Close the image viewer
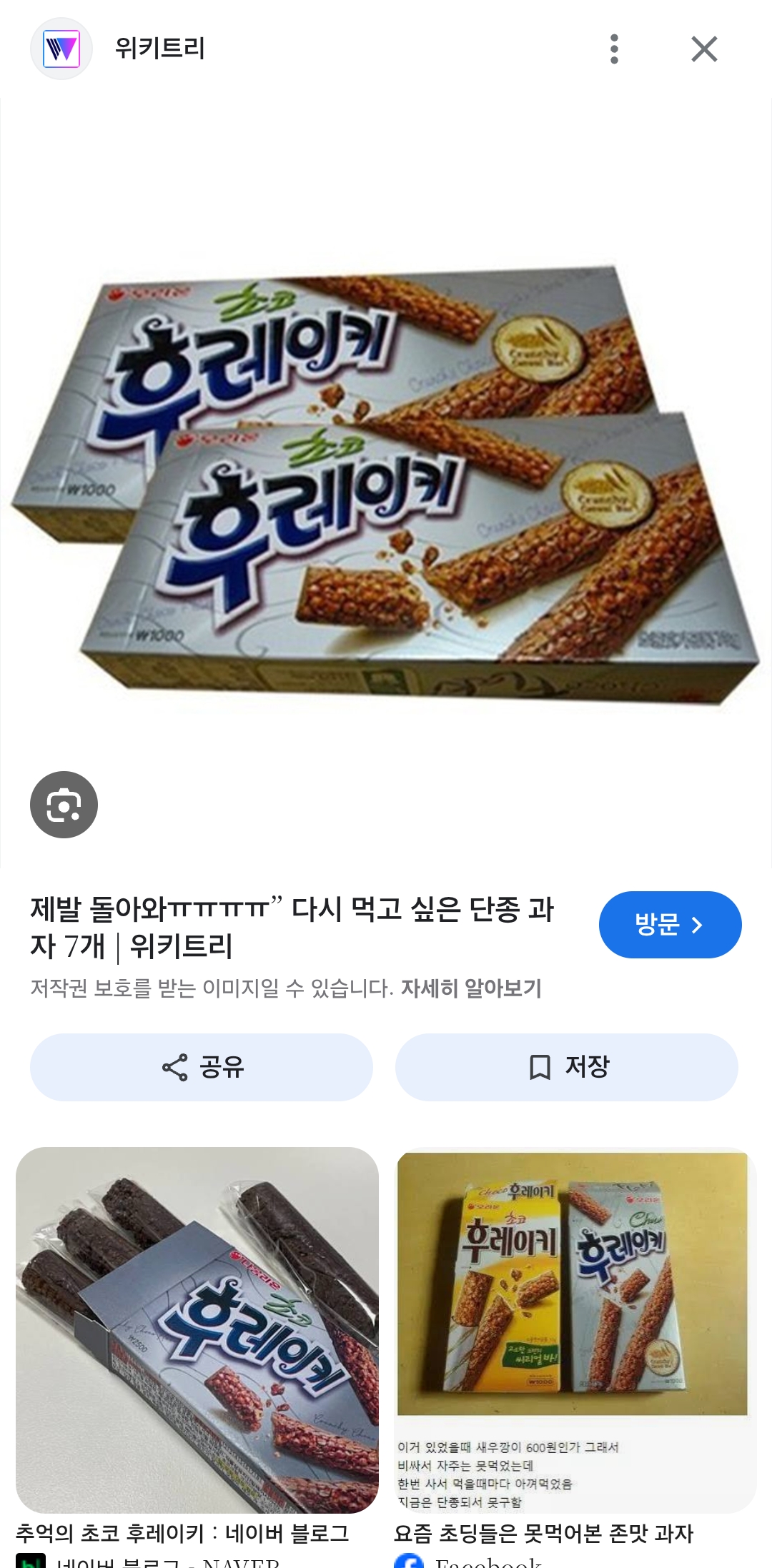 point(704,49)
